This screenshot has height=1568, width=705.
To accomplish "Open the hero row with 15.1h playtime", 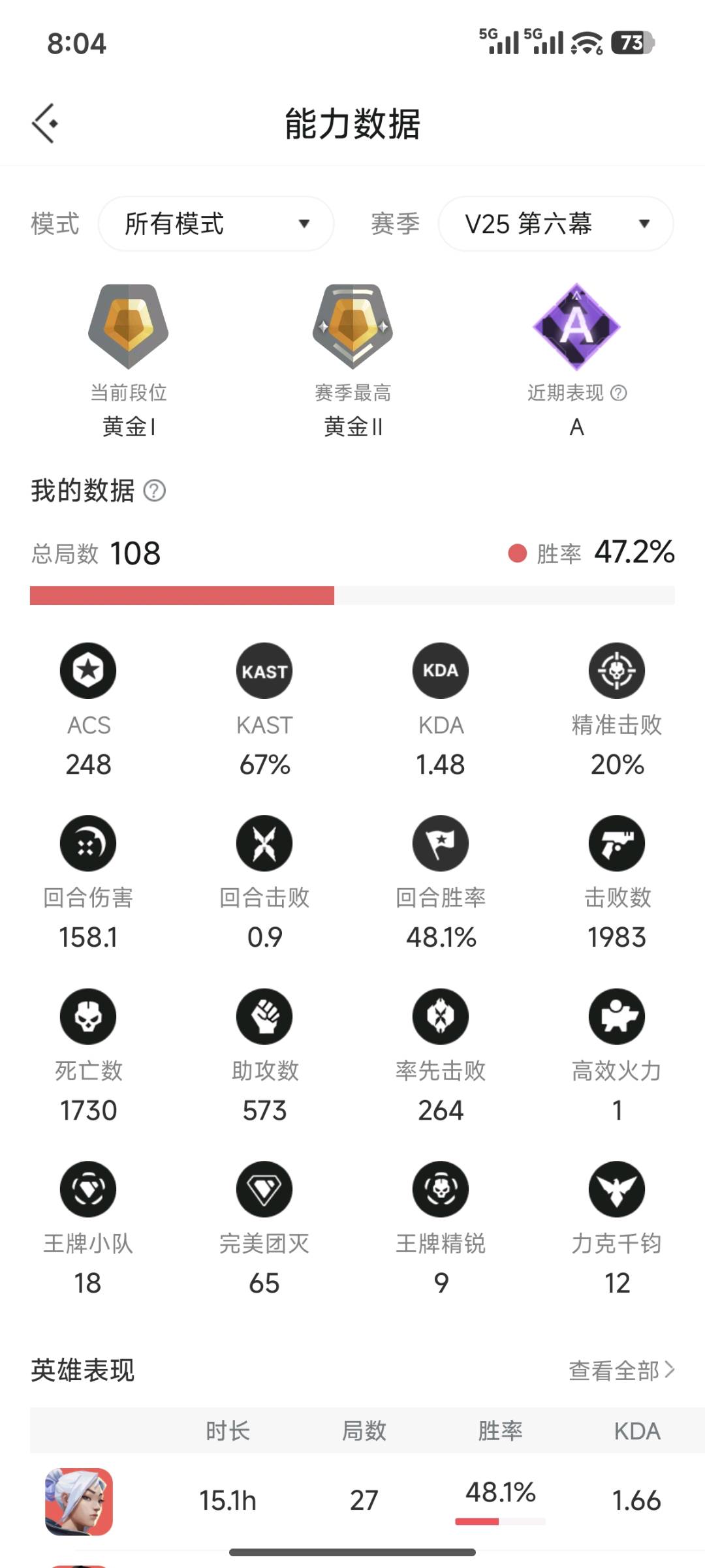I will coord(352,1501).
